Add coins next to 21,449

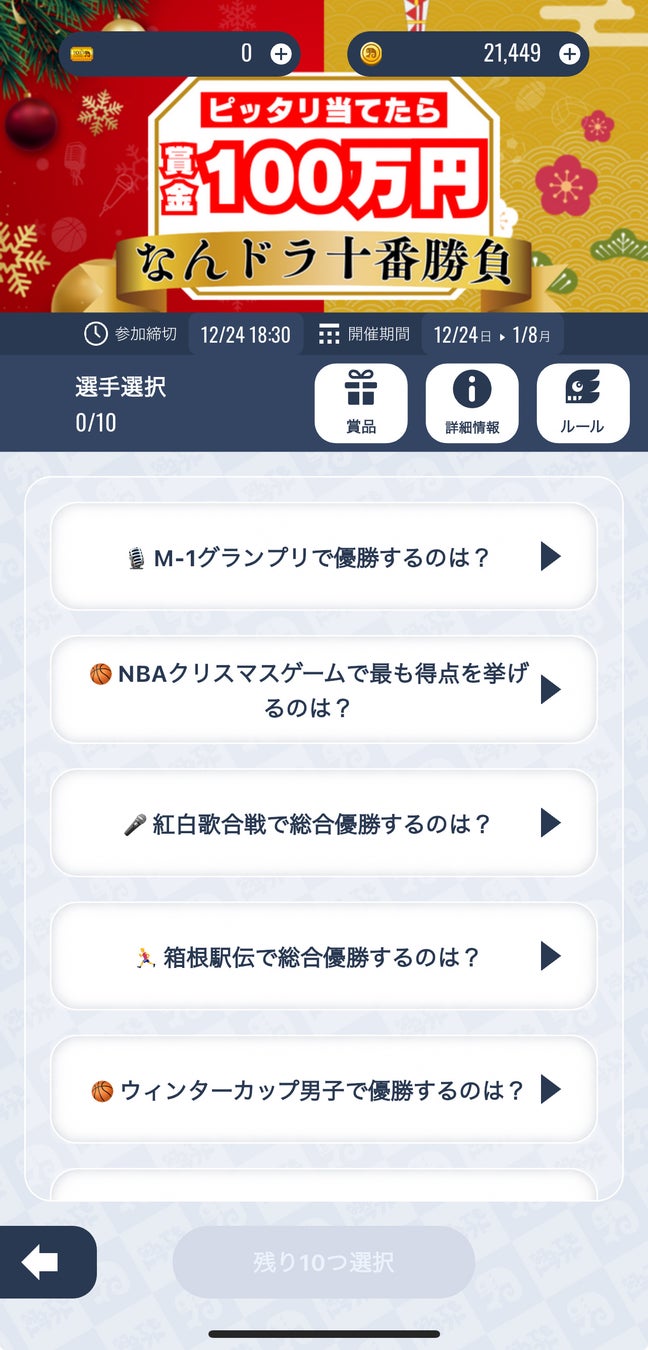pyautogui.click(x=569, y=54)
